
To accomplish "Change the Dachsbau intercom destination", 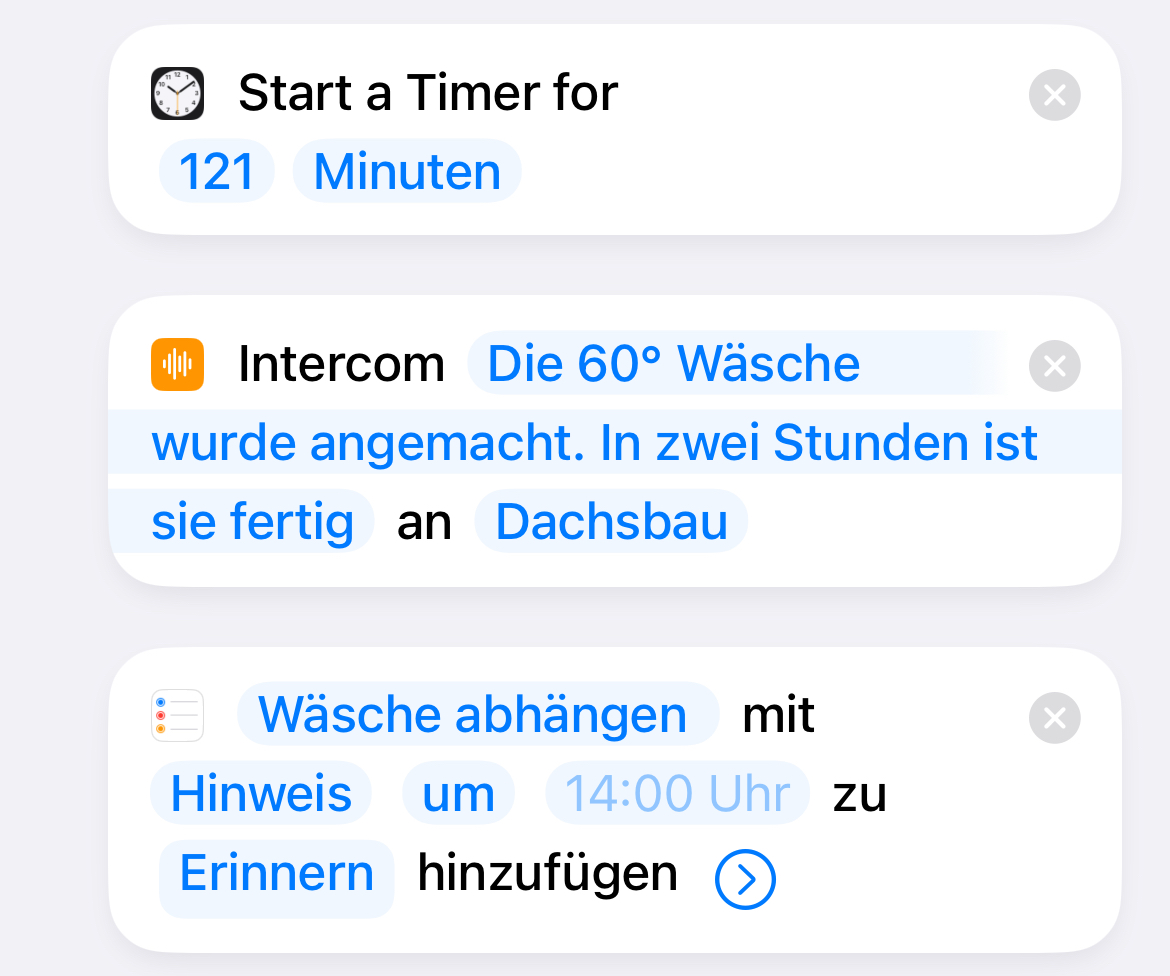I will pyautogui.click(x=611, y=522).
